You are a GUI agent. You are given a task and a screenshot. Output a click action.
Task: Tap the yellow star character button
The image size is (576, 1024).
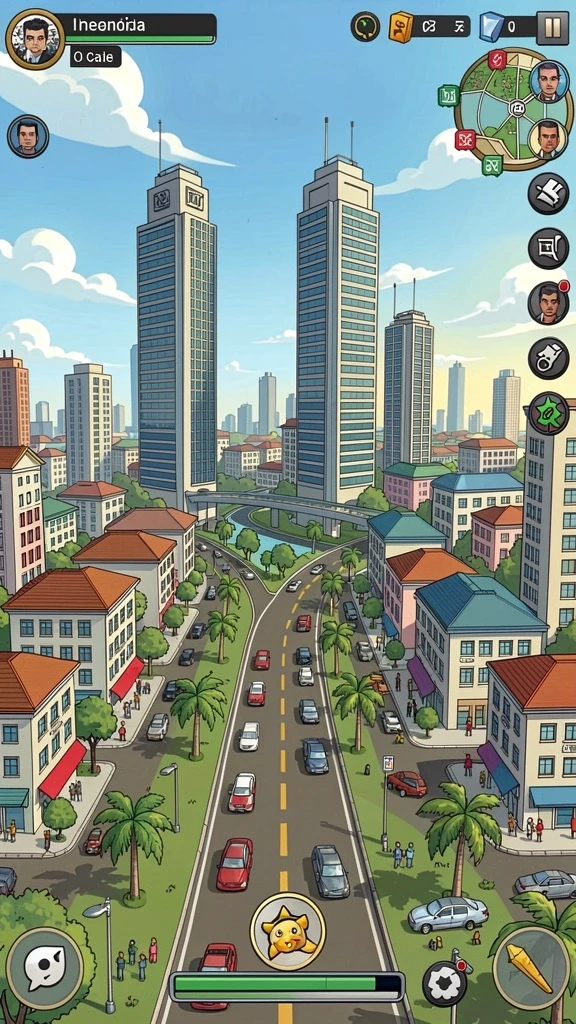click(288, 931)
